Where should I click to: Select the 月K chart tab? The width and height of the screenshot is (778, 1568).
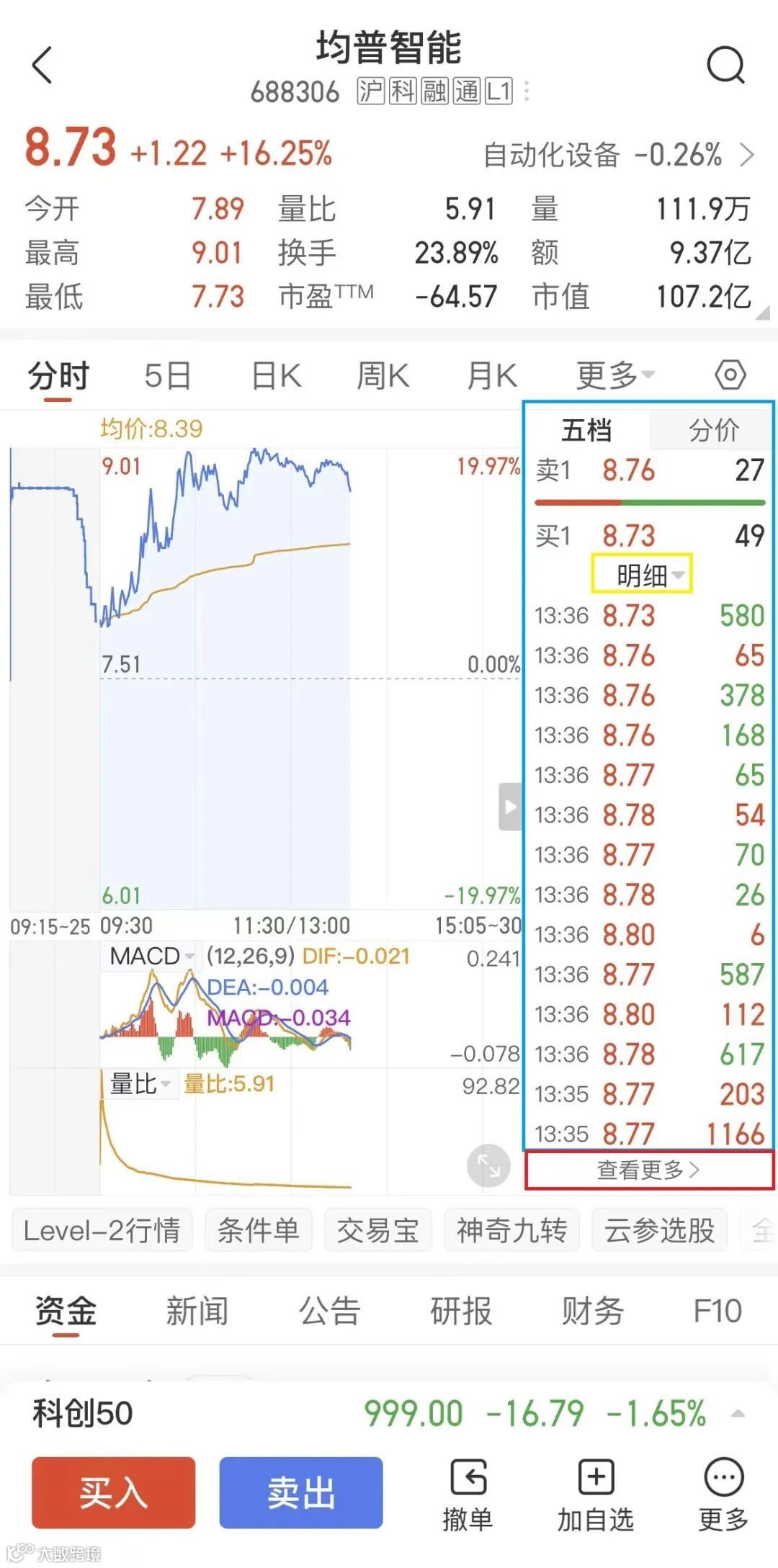click(492, 376)
